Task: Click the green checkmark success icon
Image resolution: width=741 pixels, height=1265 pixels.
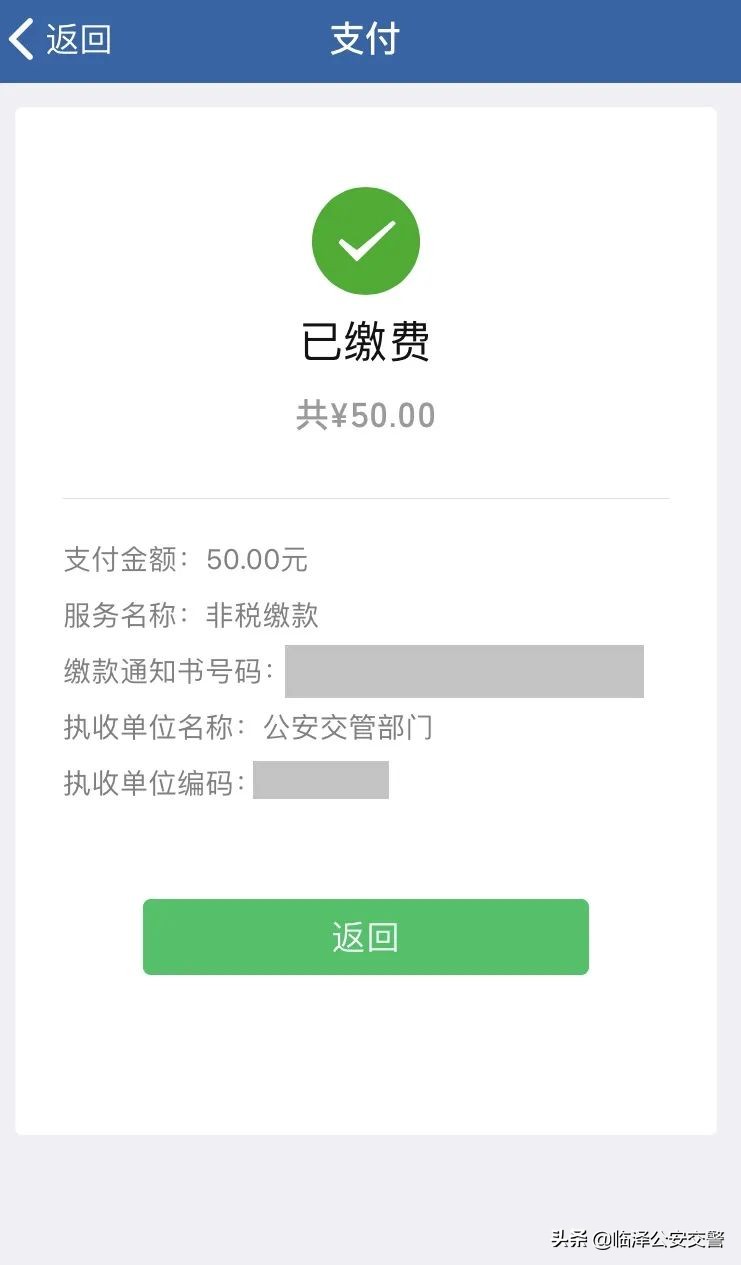Action: tap(366, 240)
